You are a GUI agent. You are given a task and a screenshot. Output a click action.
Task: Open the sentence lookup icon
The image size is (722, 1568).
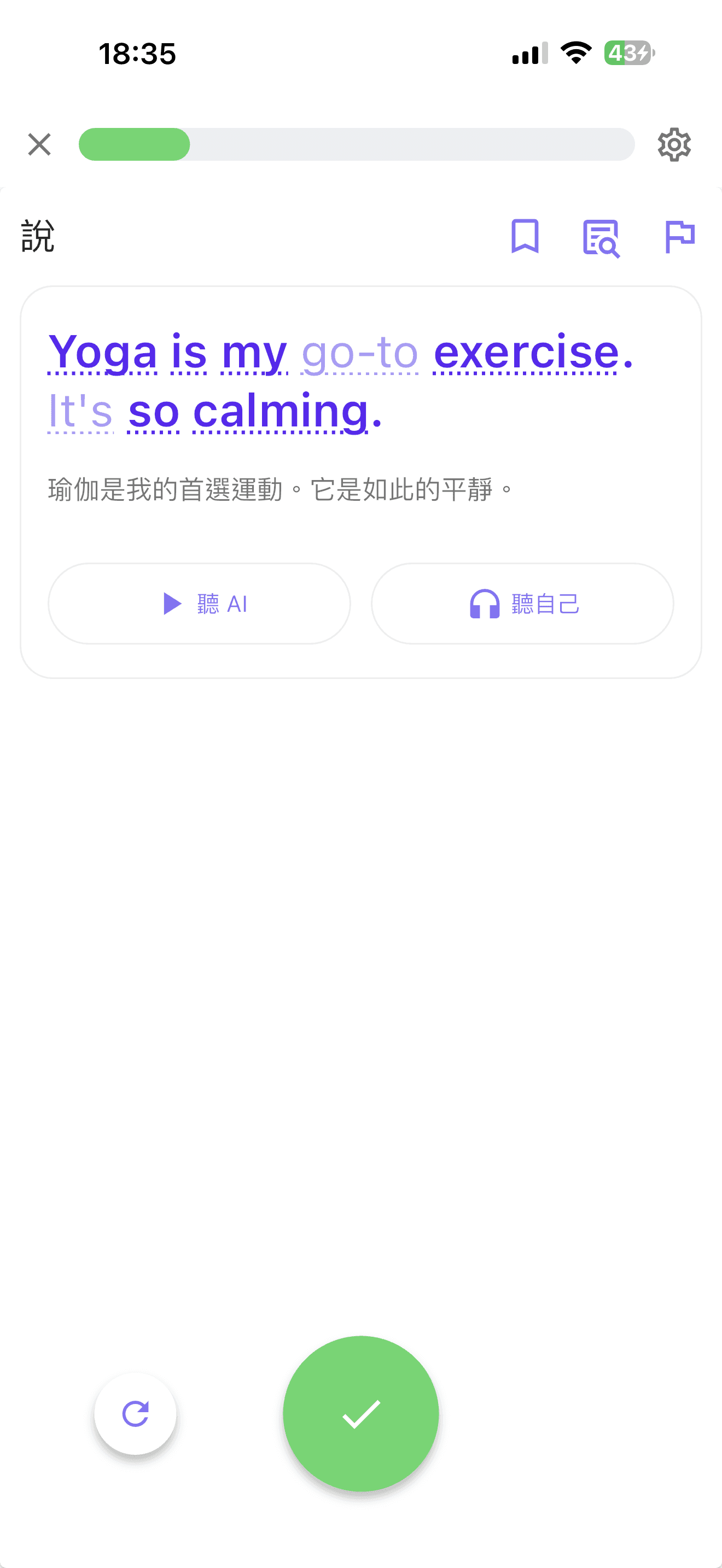pos(601,238)
